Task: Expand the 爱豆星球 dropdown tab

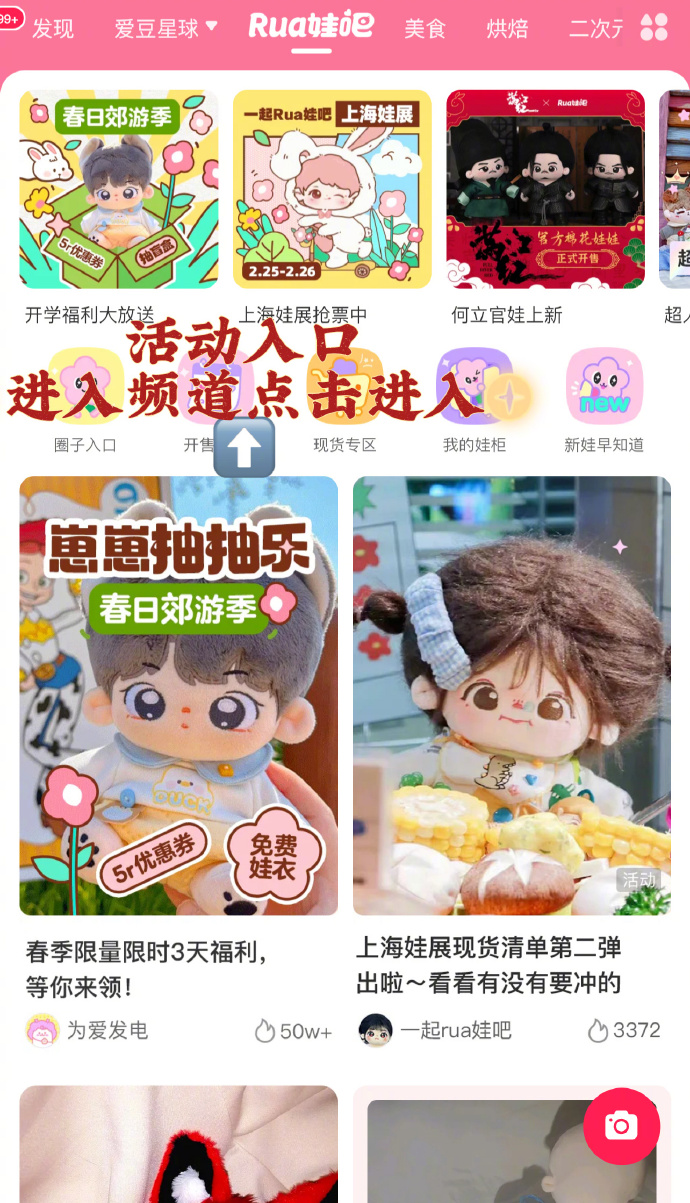Action: 165,28
